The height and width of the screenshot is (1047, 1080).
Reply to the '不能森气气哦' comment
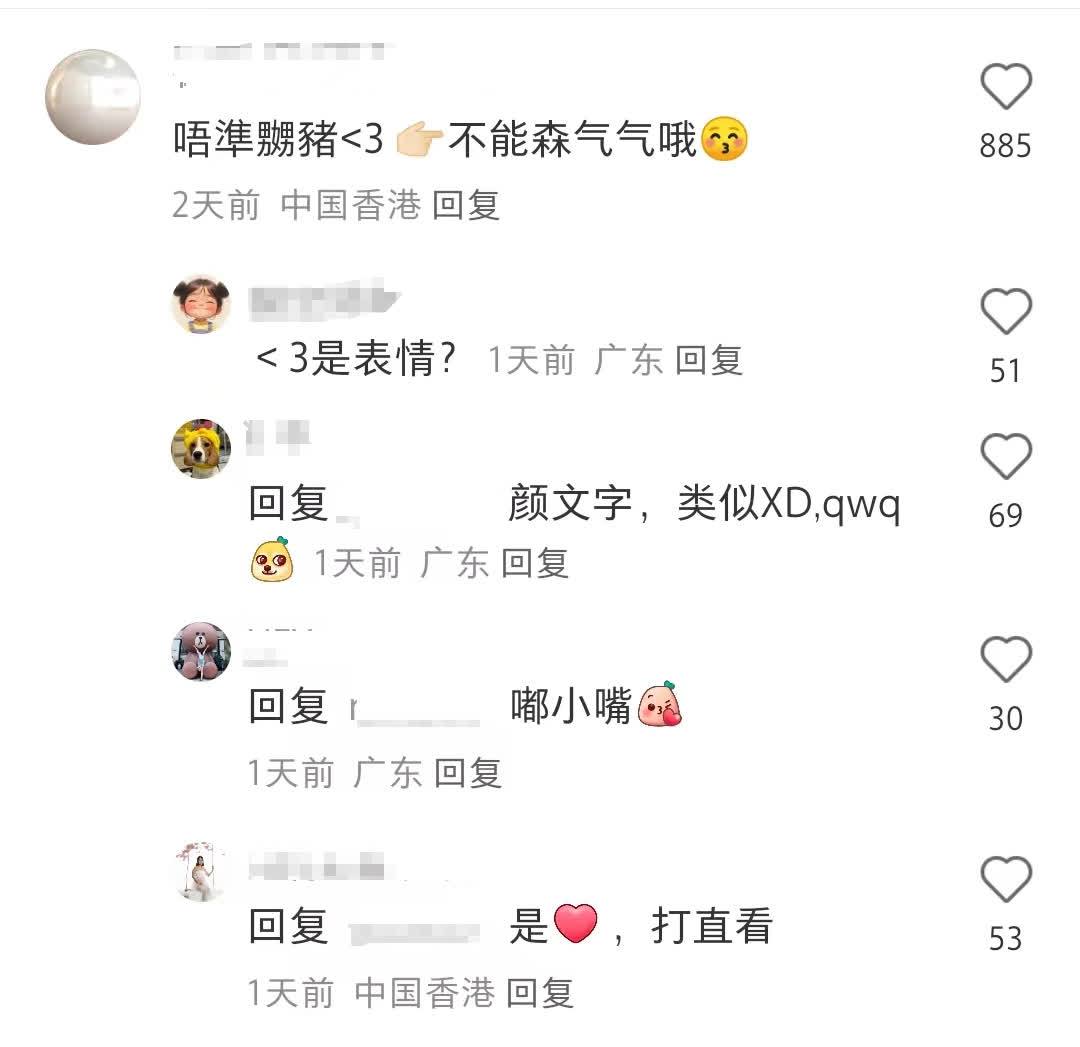coord(466,205)
